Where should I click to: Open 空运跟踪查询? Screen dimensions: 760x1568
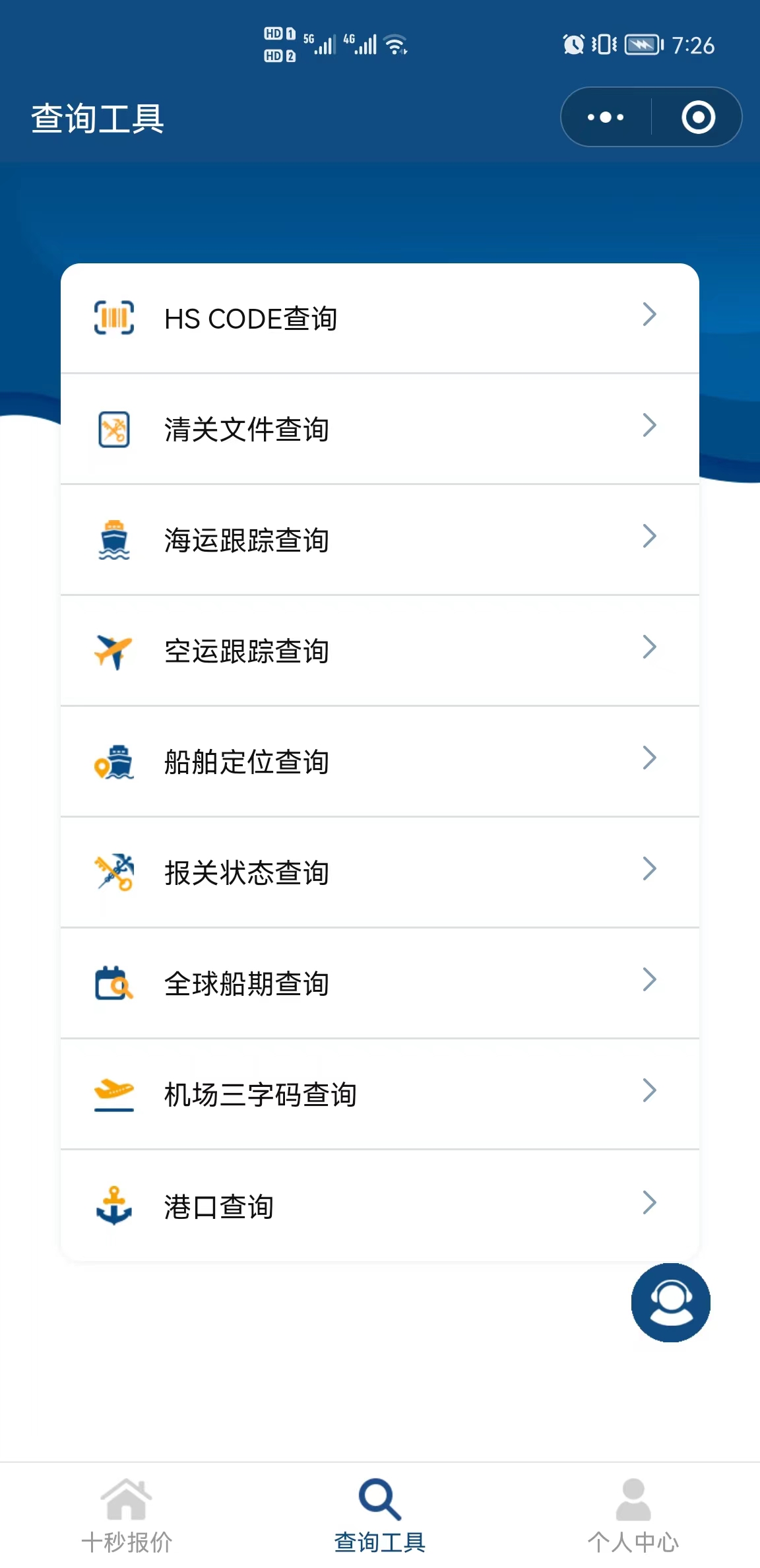380,651
